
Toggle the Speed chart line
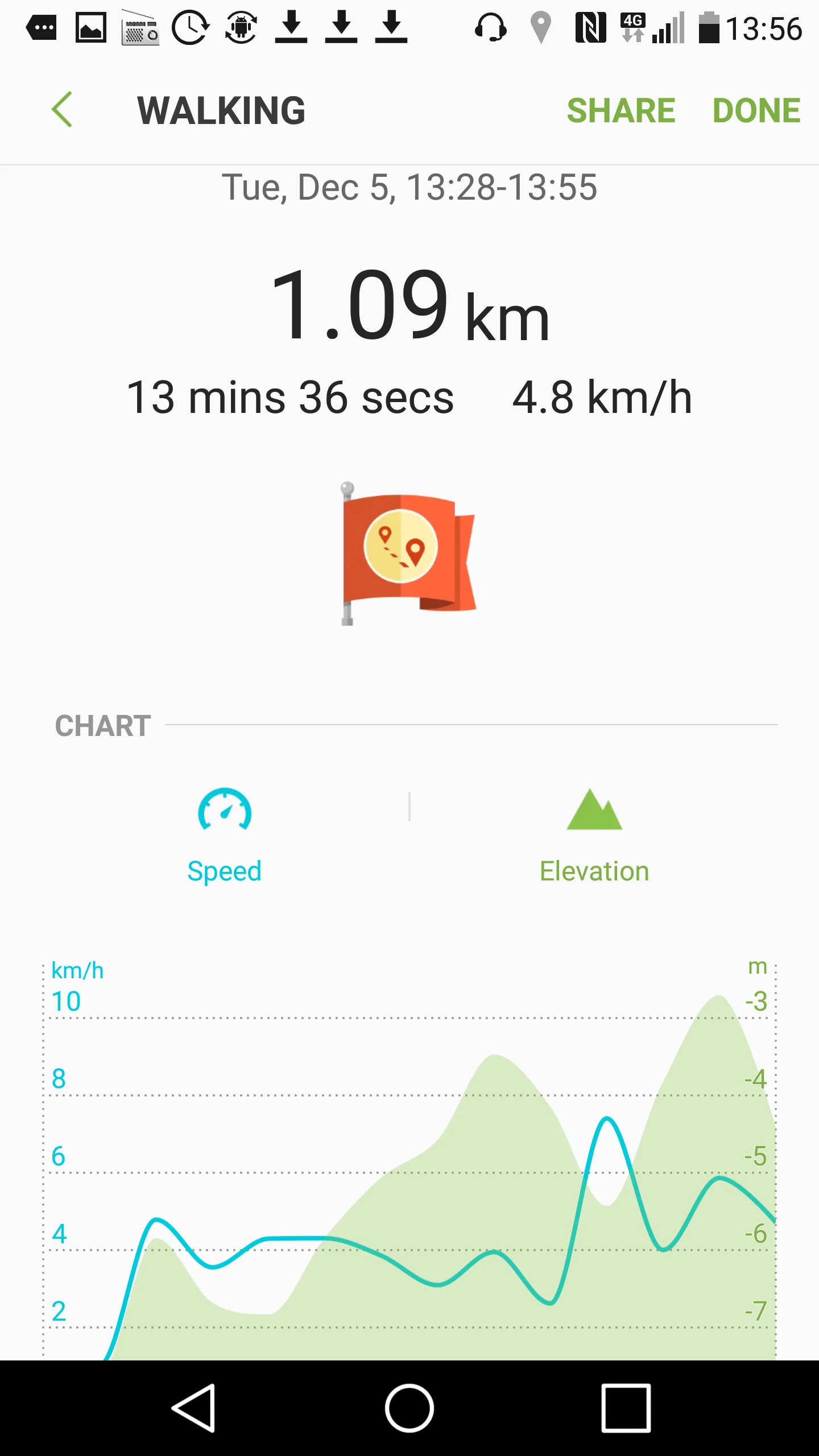click(x=225, y=835)
